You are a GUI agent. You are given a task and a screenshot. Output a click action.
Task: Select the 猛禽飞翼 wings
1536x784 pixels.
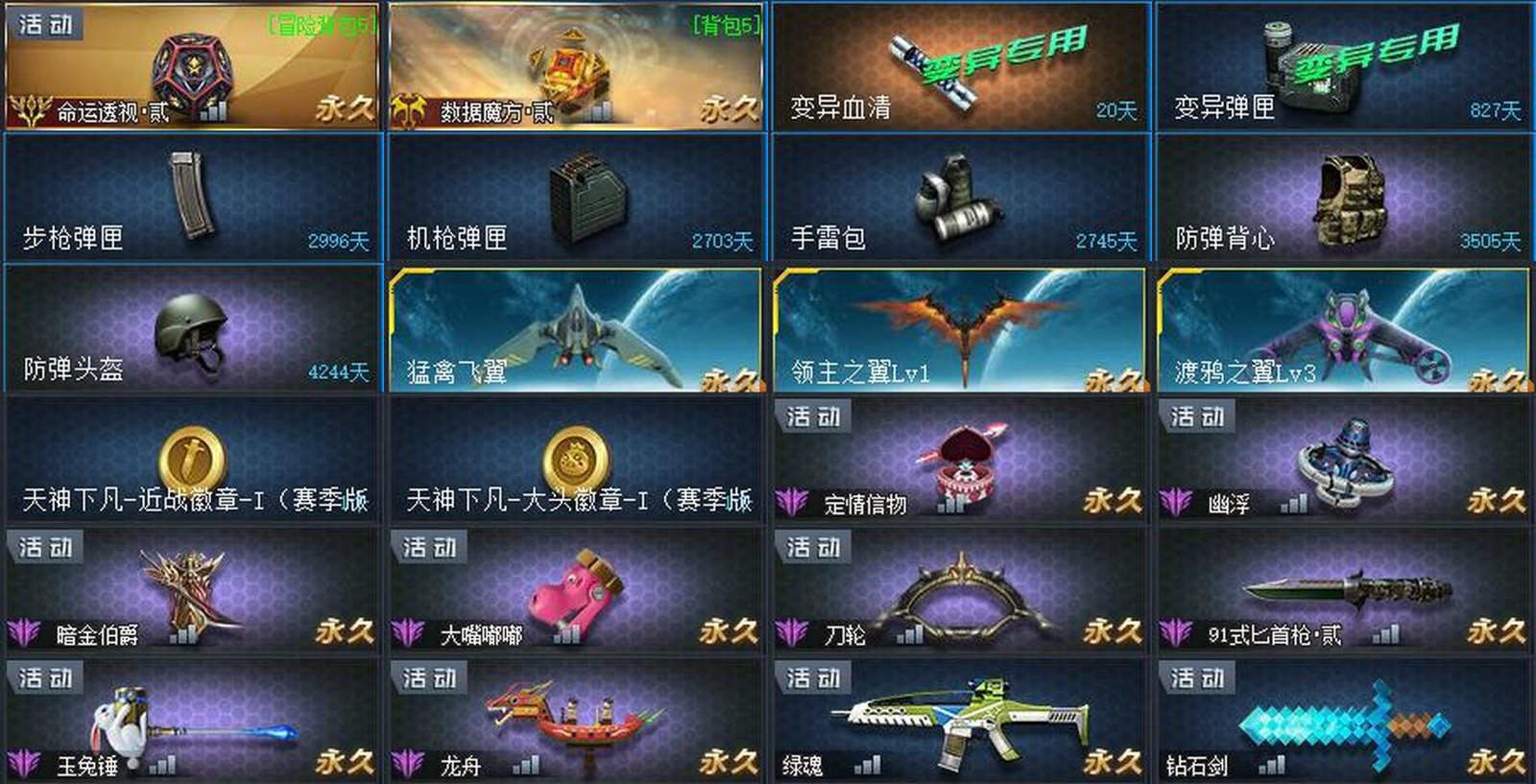(x=576, y=328)
